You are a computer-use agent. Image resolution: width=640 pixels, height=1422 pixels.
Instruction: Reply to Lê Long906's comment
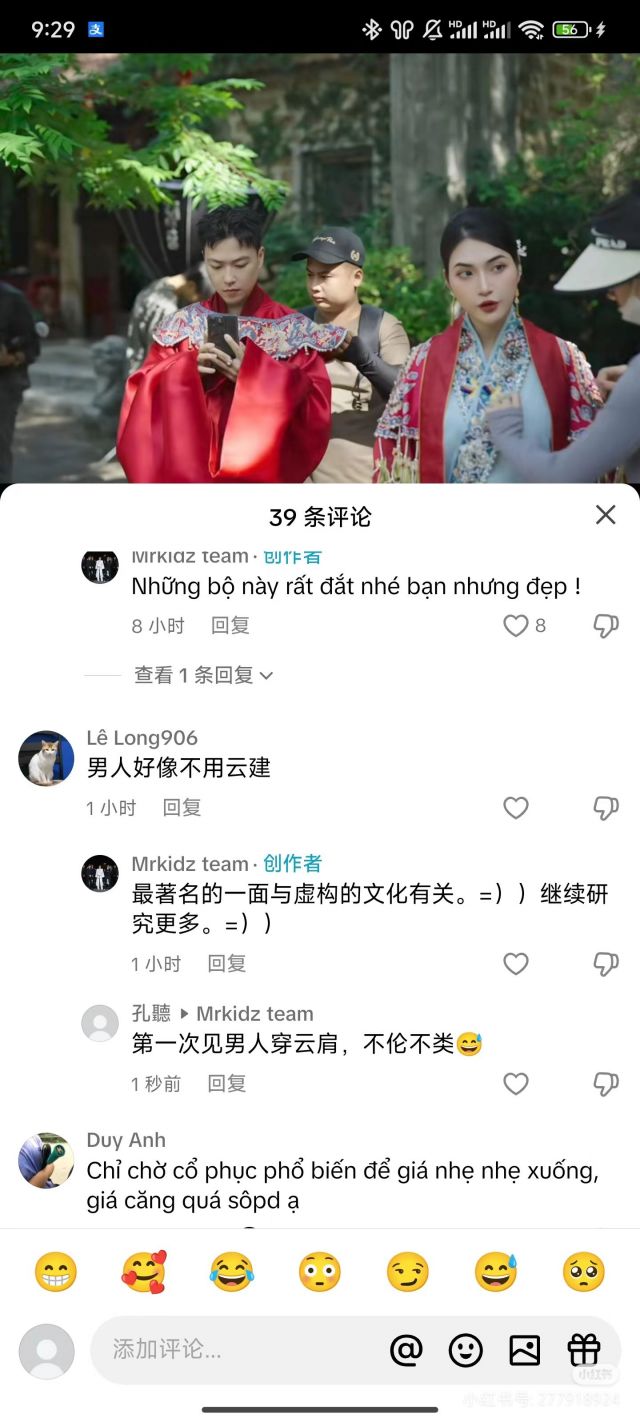pos(182,808)
